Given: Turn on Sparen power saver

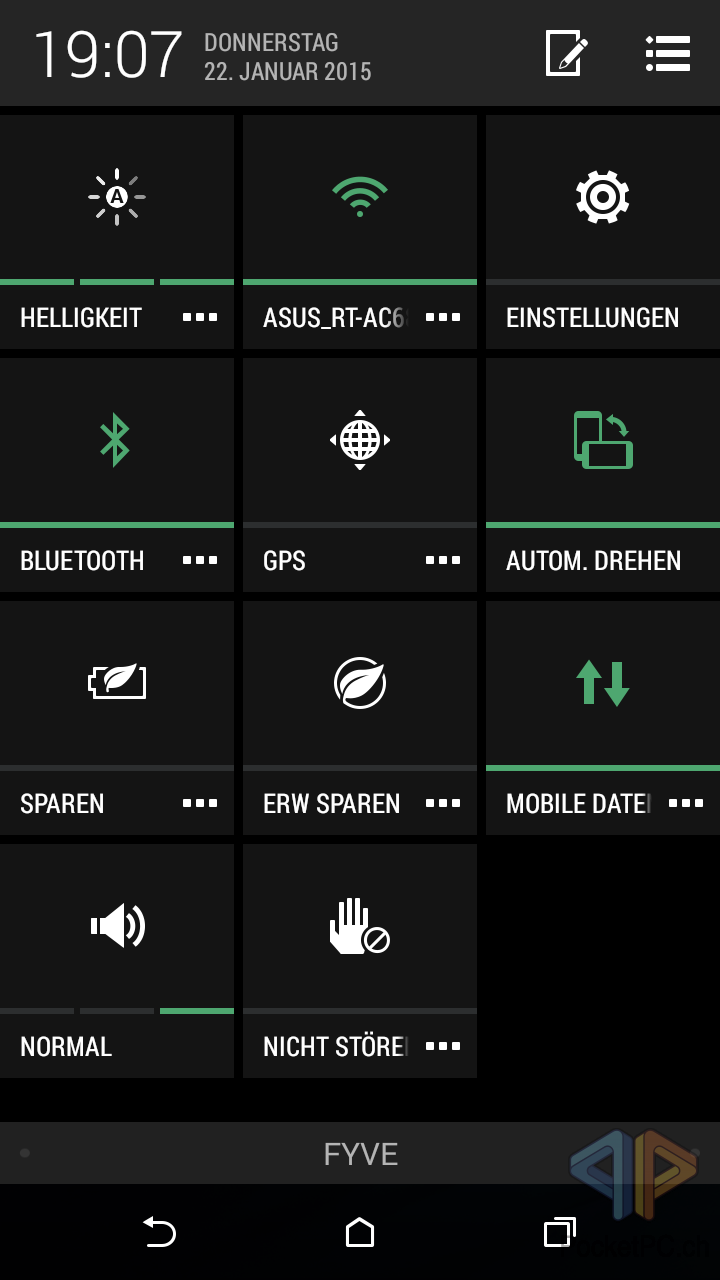Looking at the screenshot, I should [117, 683].
